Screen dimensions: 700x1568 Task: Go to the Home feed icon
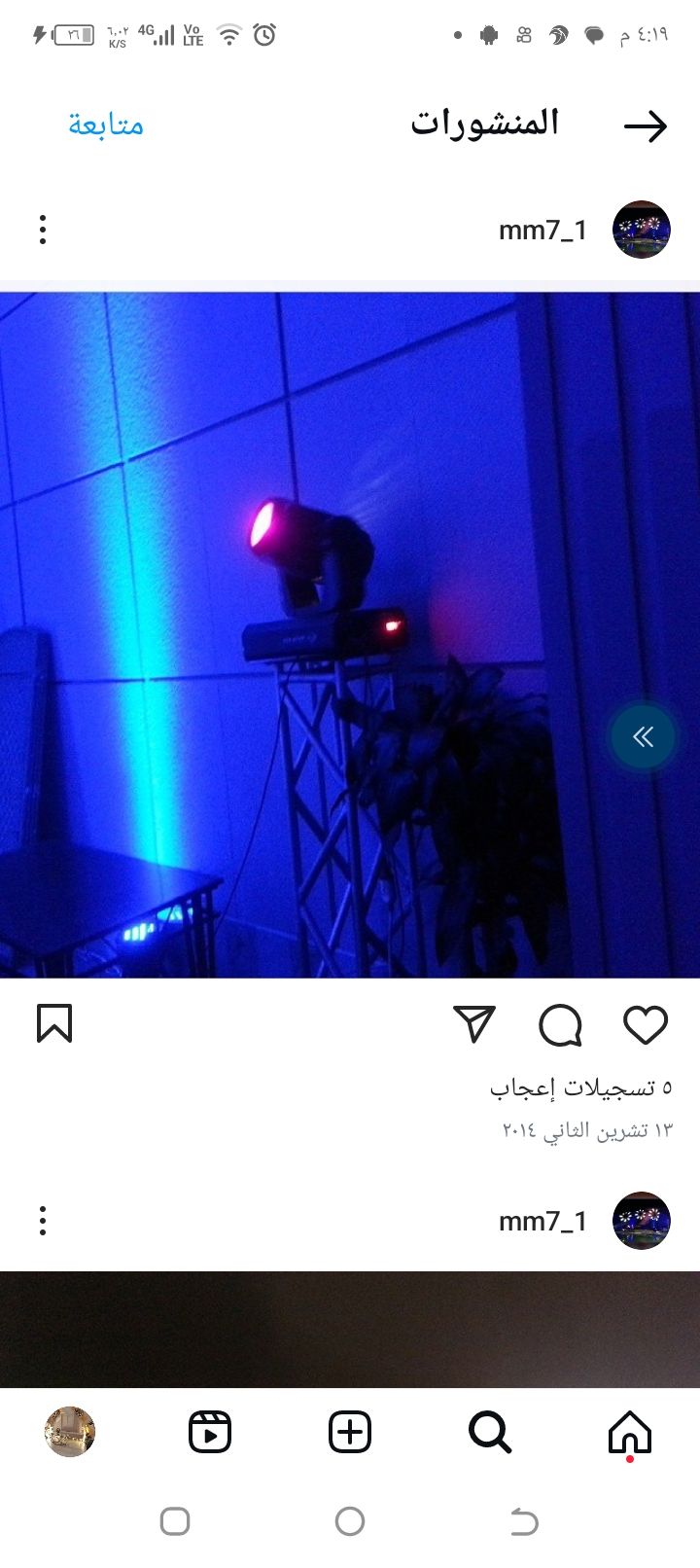tap(630, 1431)
